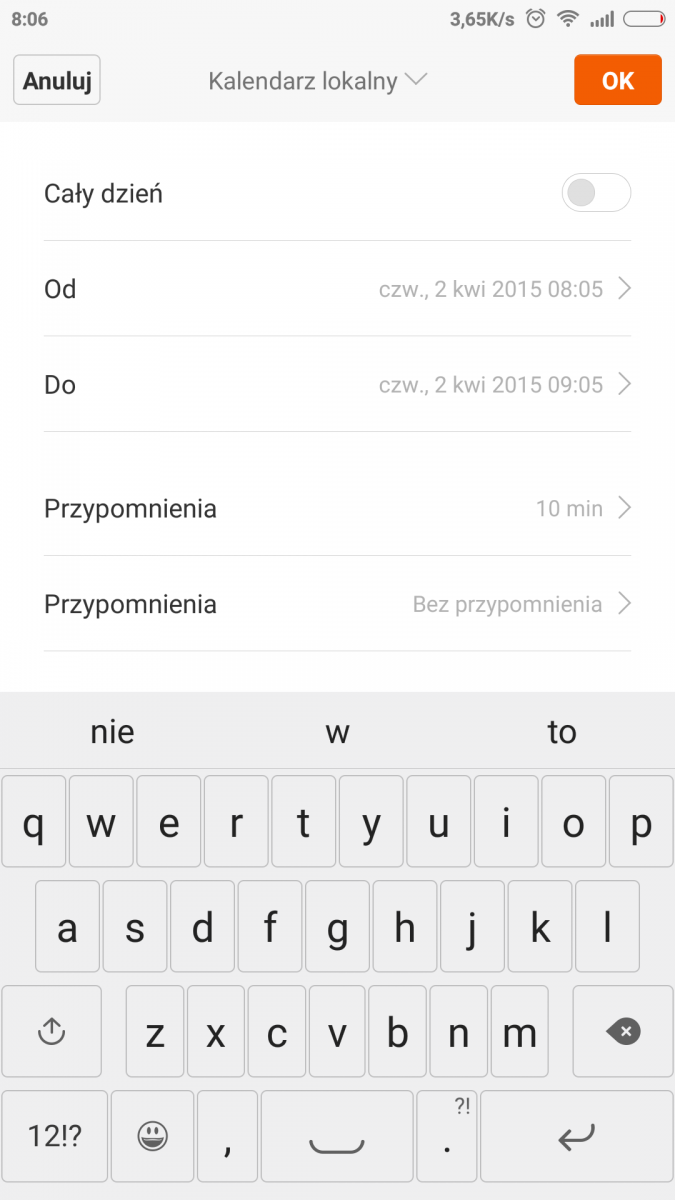
Task: Select the keyboard suggestion "nie"
Action: (112, 732)
